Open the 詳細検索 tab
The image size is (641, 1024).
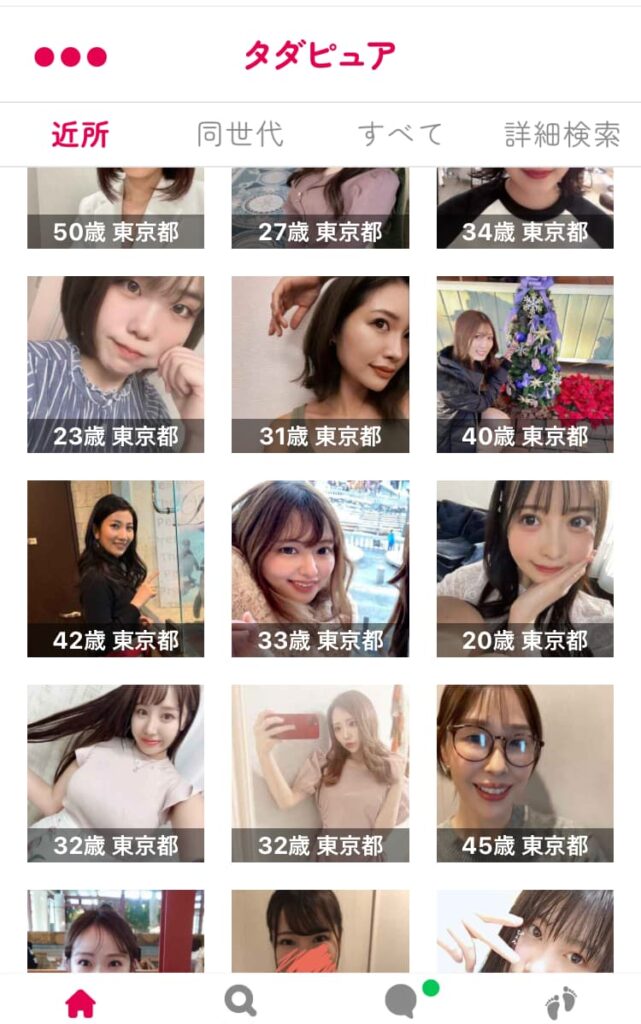[562, 135]
